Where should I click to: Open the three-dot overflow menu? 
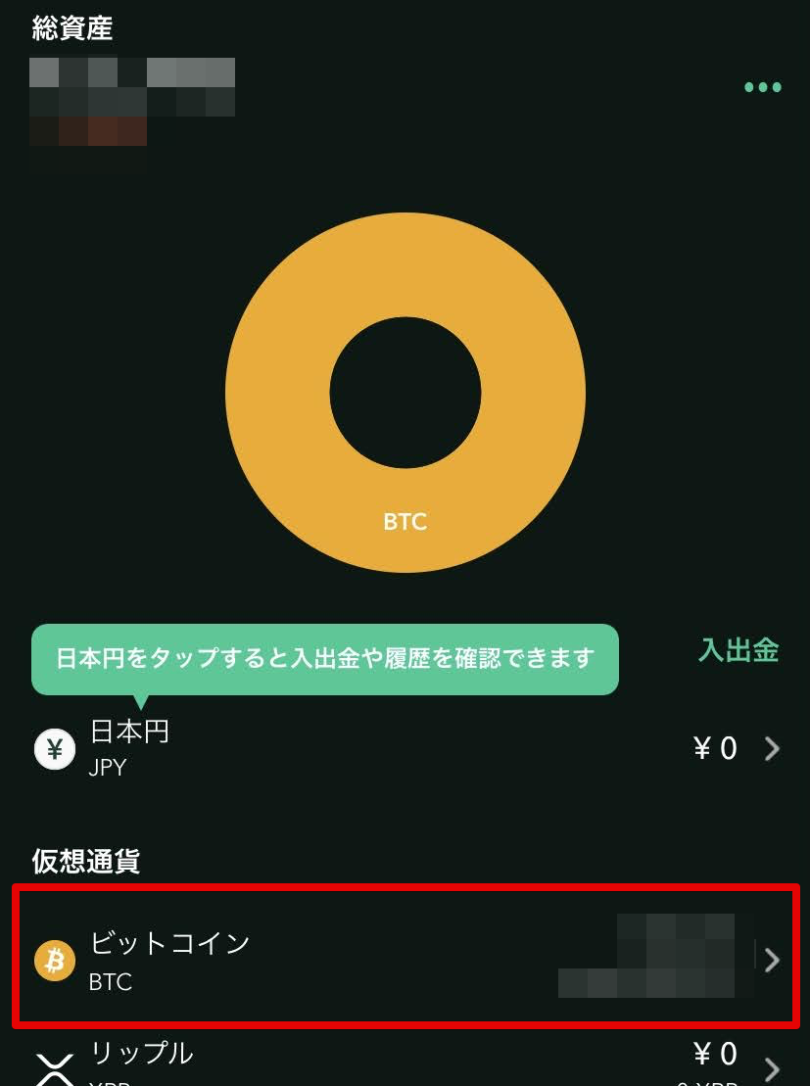click(x=762, y=88)
